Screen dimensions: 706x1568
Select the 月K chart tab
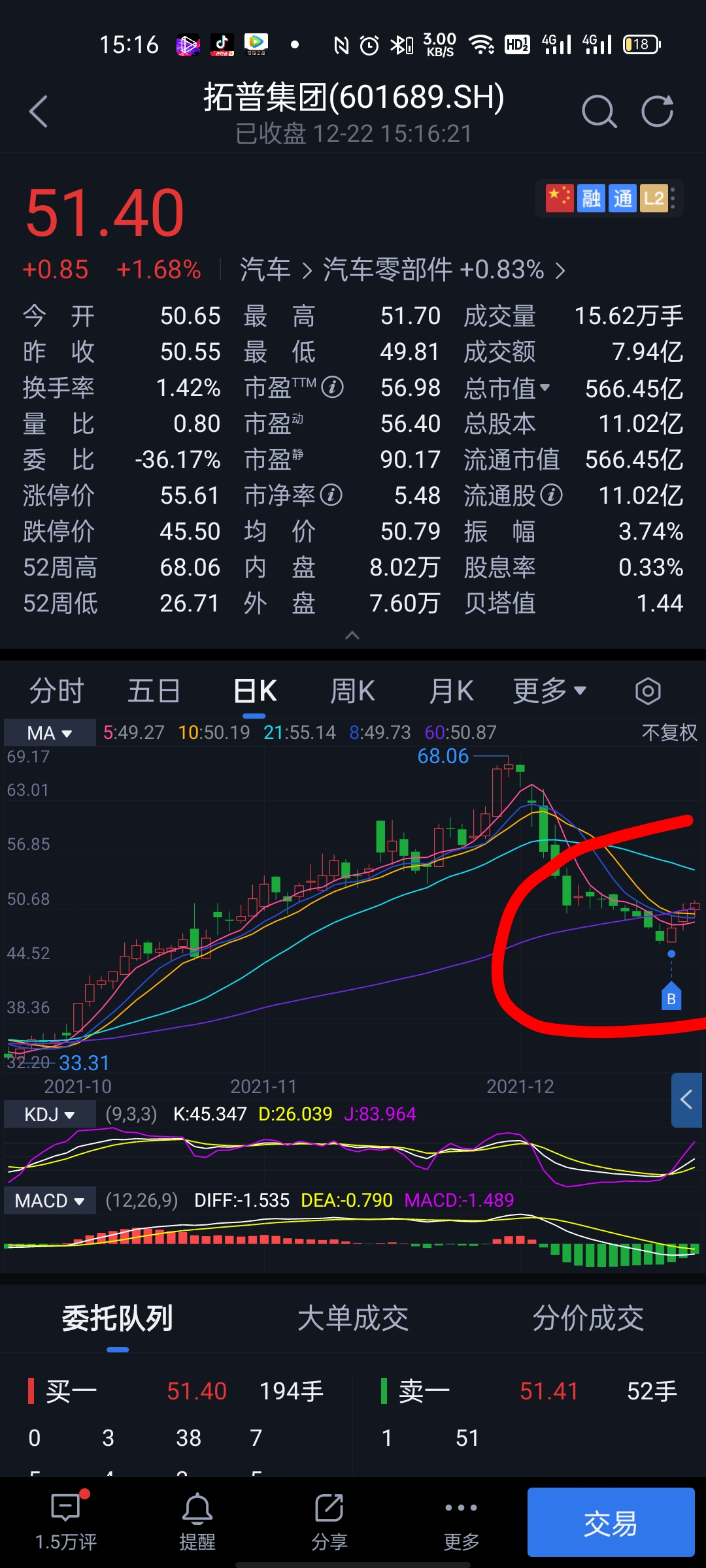(x=451, y=691)
